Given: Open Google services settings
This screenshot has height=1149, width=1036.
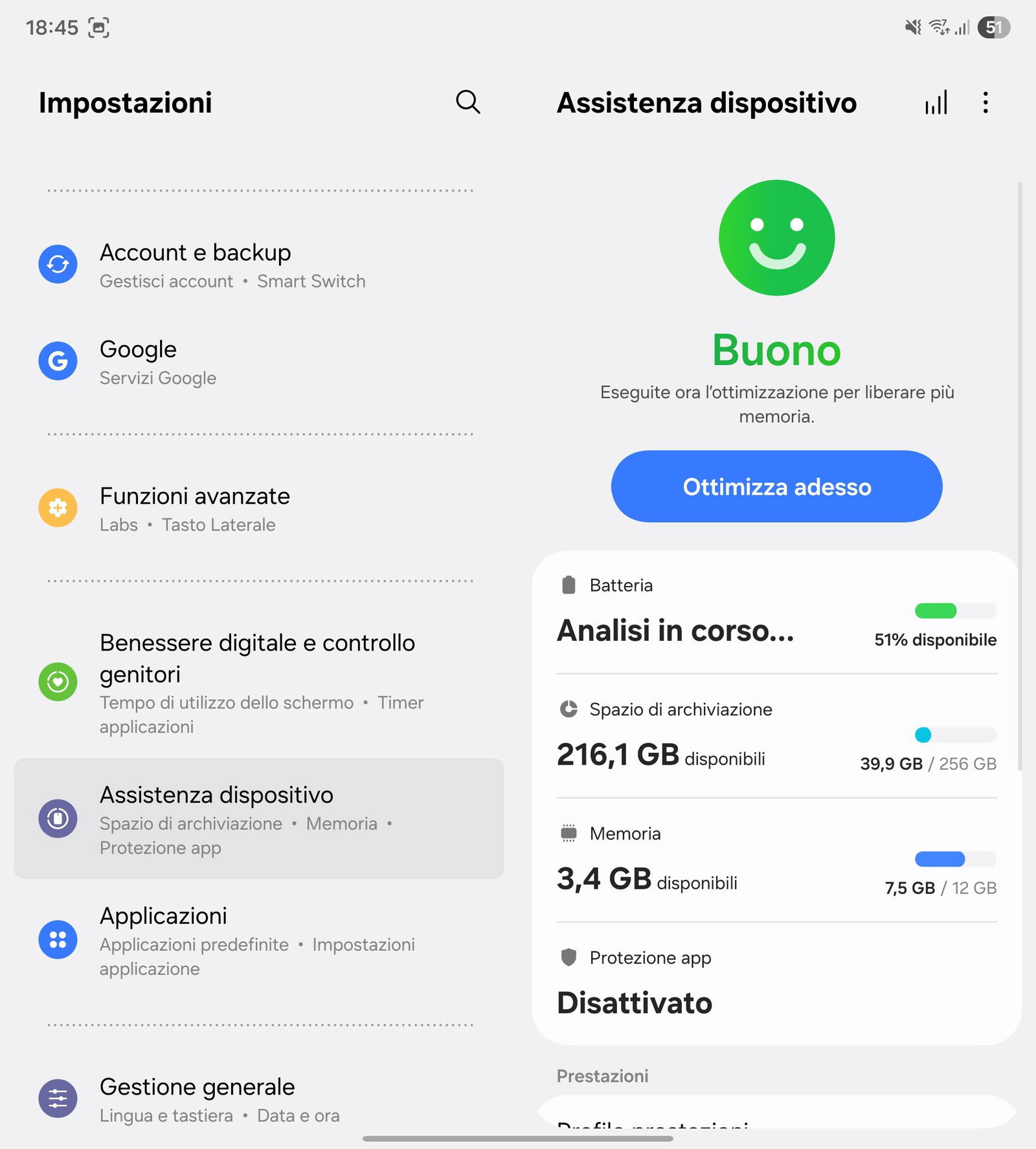Looking at the screenshot, I should [x=259, y=362].
